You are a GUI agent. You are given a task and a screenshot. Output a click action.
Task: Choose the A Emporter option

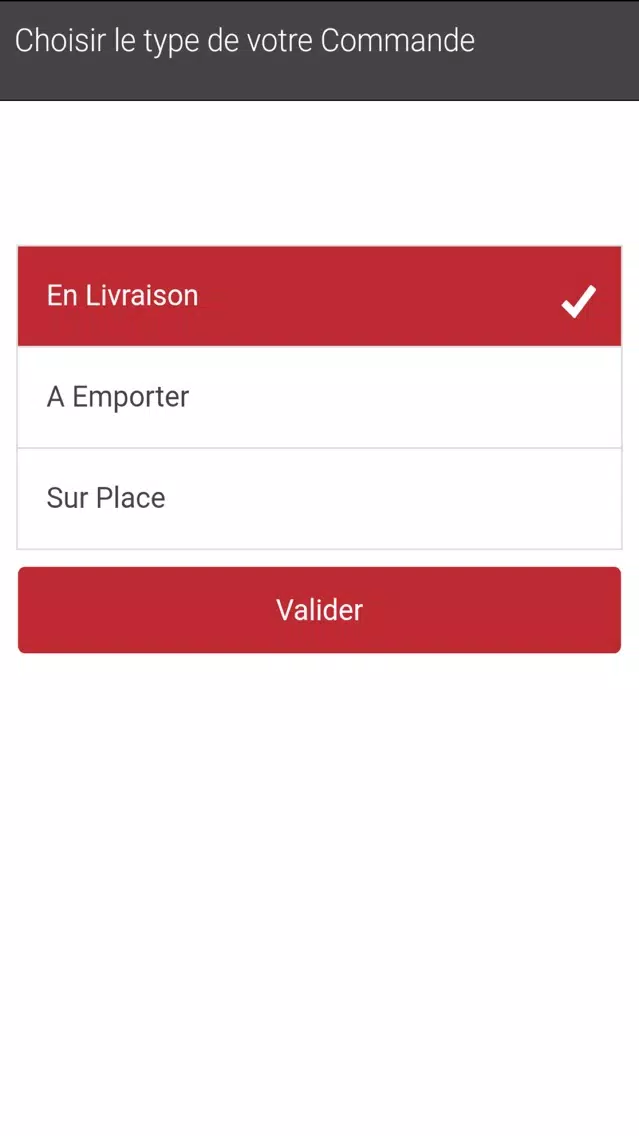(x=319, y=397)
